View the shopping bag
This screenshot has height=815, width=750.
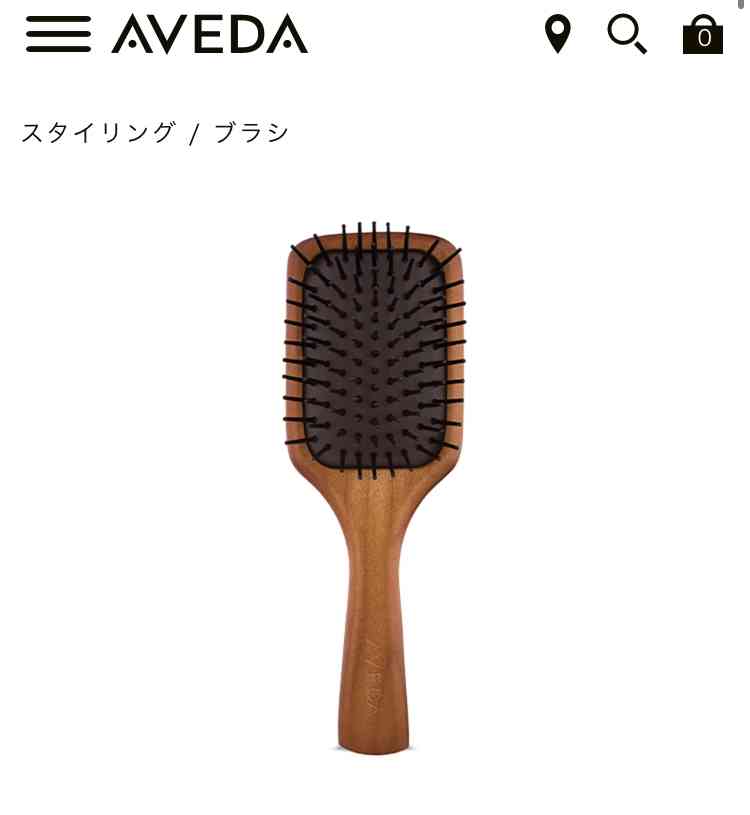click(703, 35)
